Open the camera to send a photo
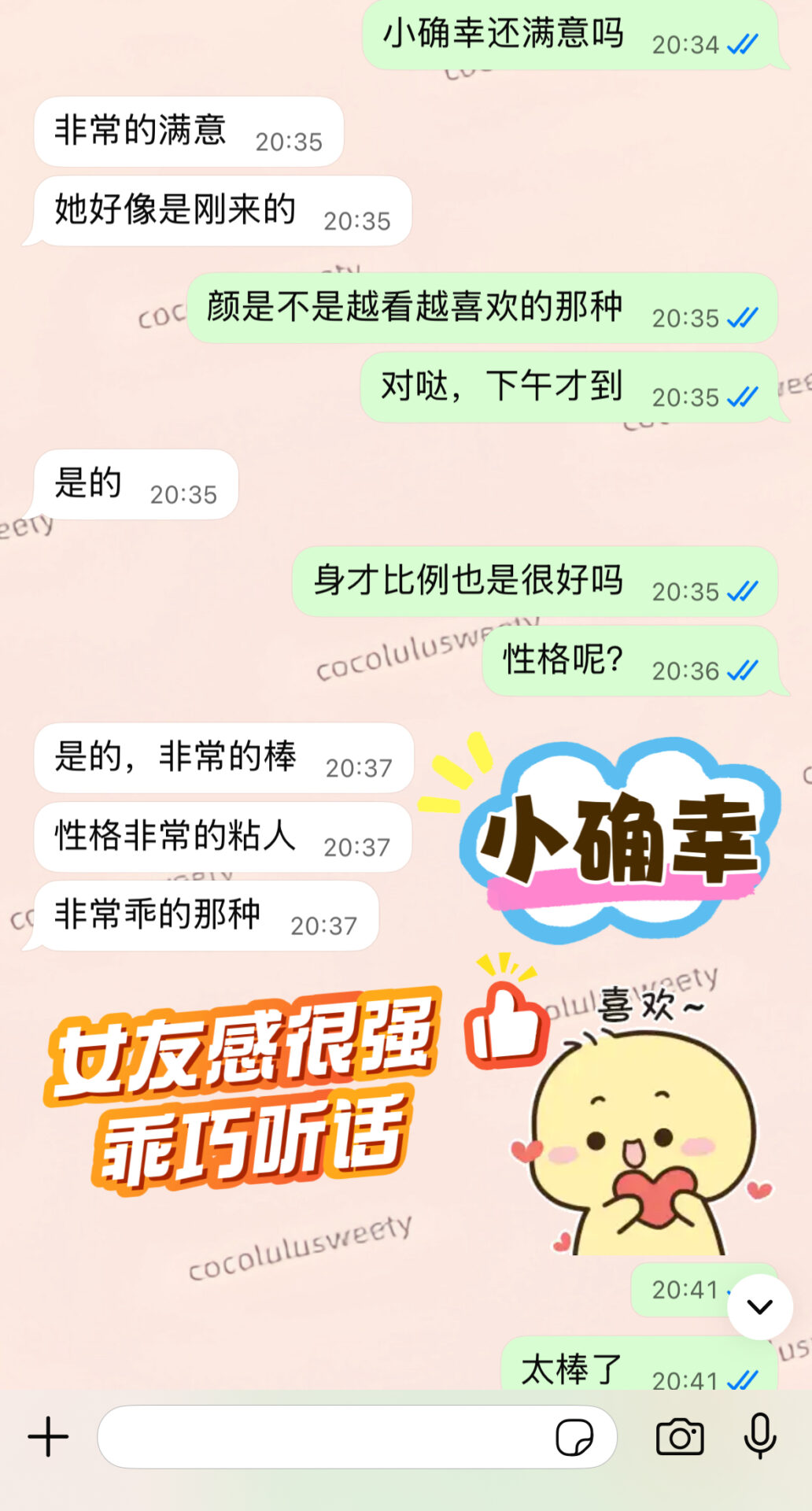The image size is (812, 1511). click(680, 1437)
